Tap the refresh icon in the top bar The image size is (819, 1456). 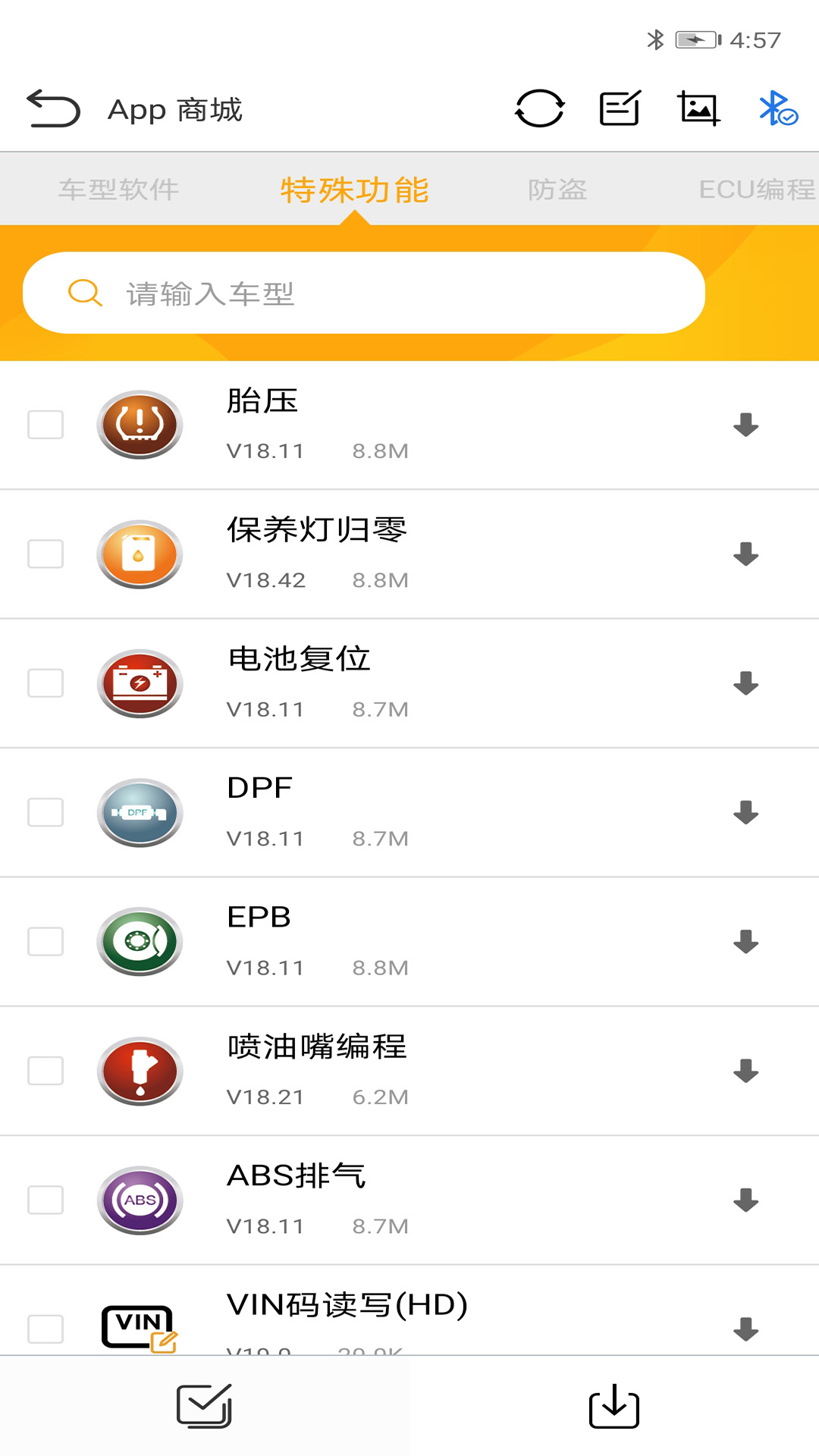(x=539, y=108)
